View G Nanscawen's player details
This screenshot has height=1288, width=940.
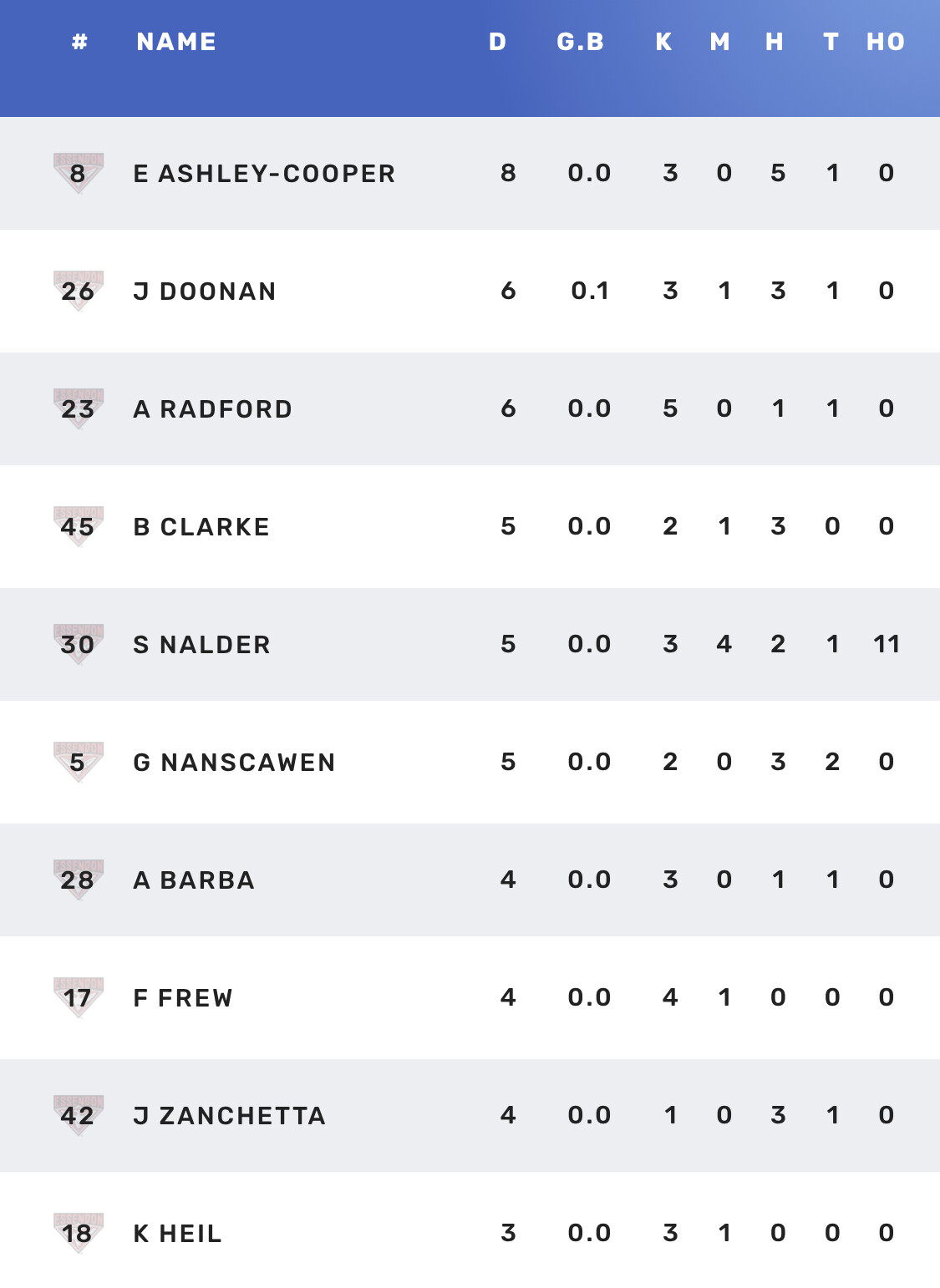point(470,762)
